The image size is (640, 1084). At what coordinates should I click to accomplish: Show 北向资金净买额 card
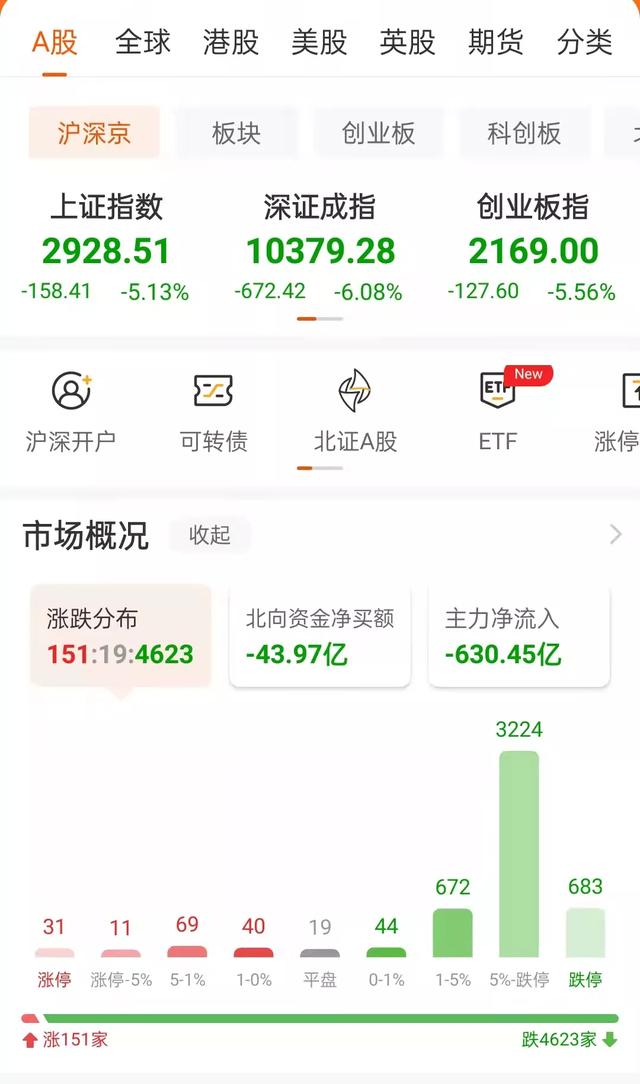tap(320, 636)
